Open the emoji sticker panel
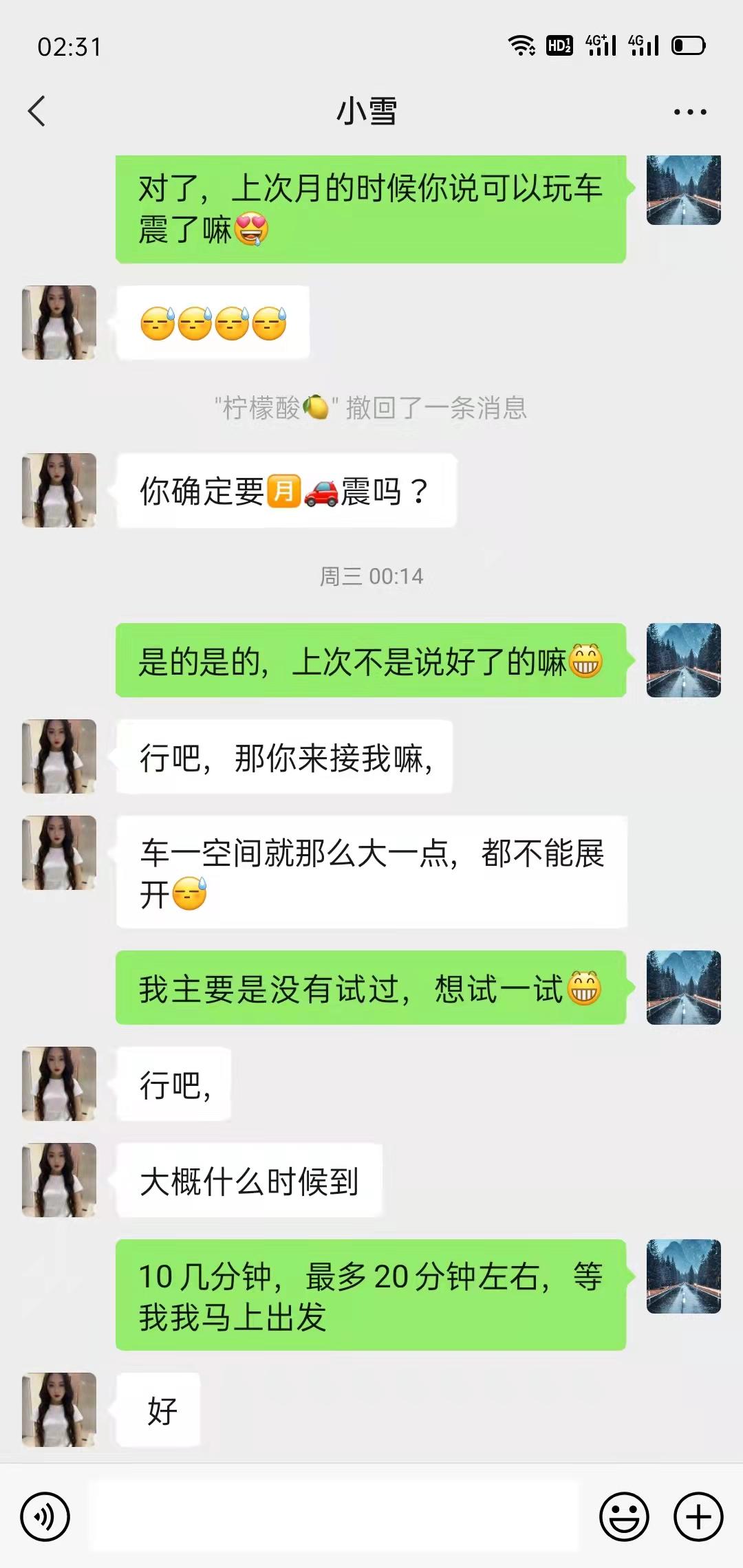 (x=624, y=1516)
